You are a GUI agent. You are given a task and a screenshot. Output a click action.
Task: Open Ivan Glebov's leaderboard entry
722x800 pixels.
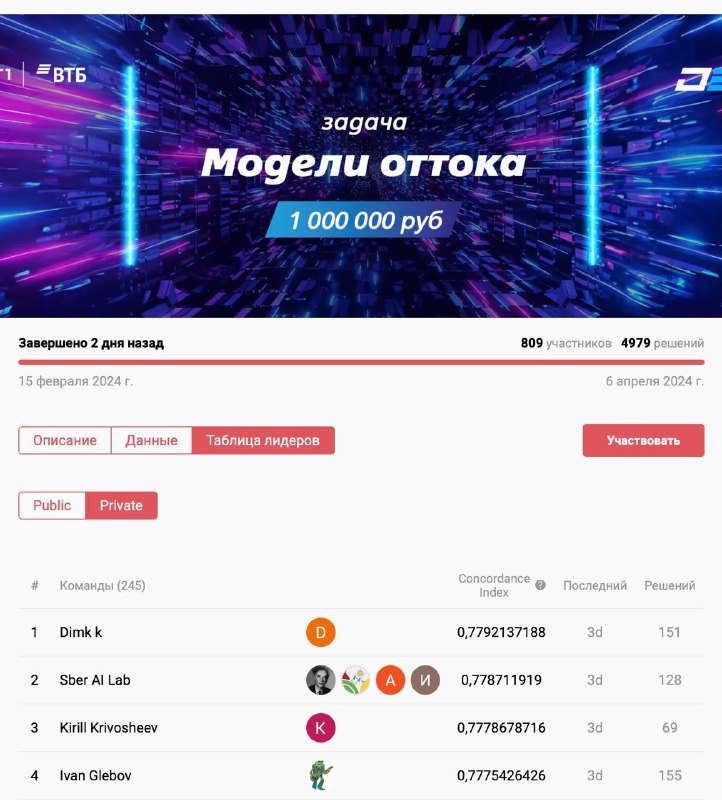(95, 775)
